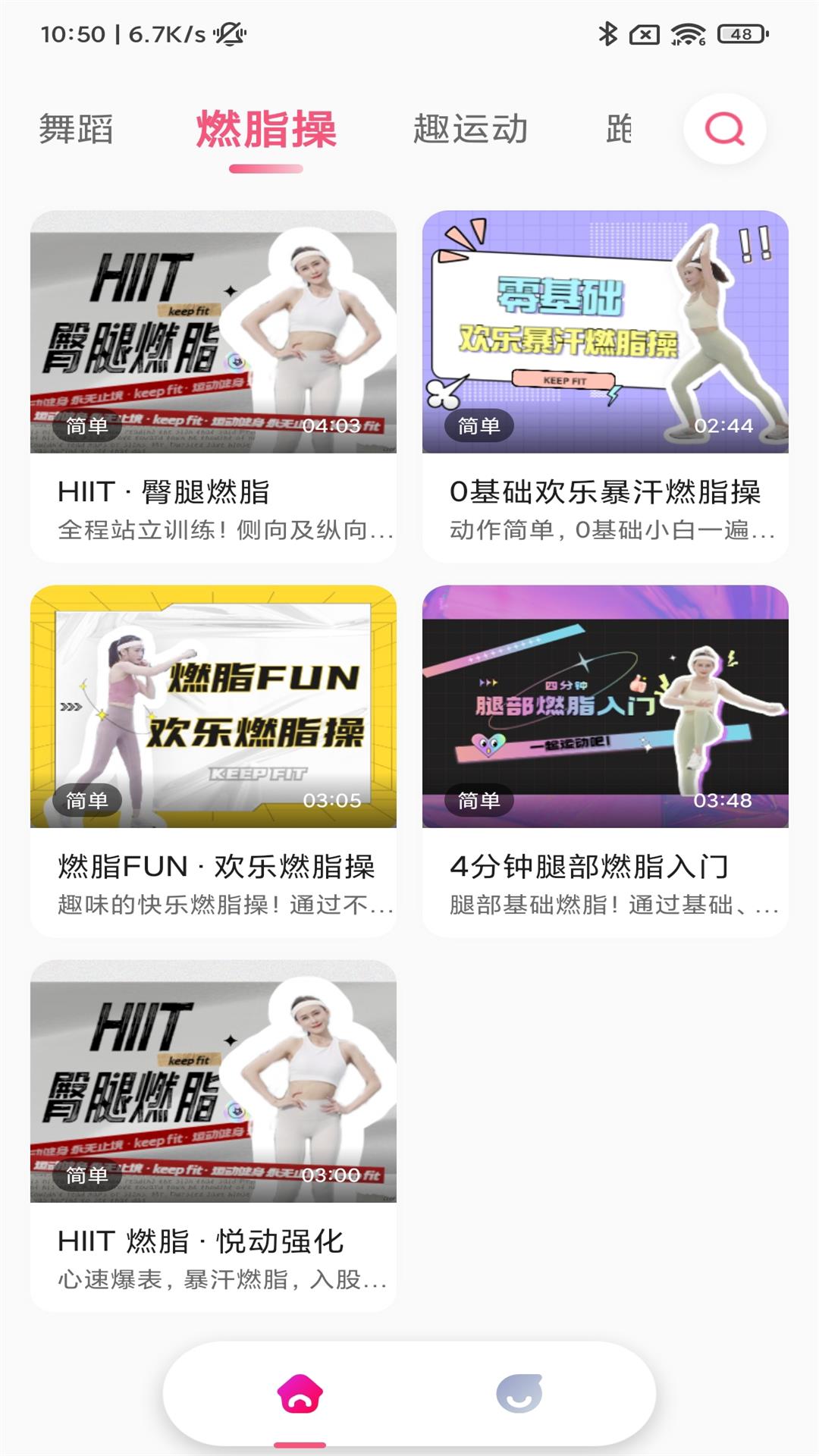Tap the muted notification icon in status bar
The width and height of the screenshot is (819, 1456).
tap(228, 33)
